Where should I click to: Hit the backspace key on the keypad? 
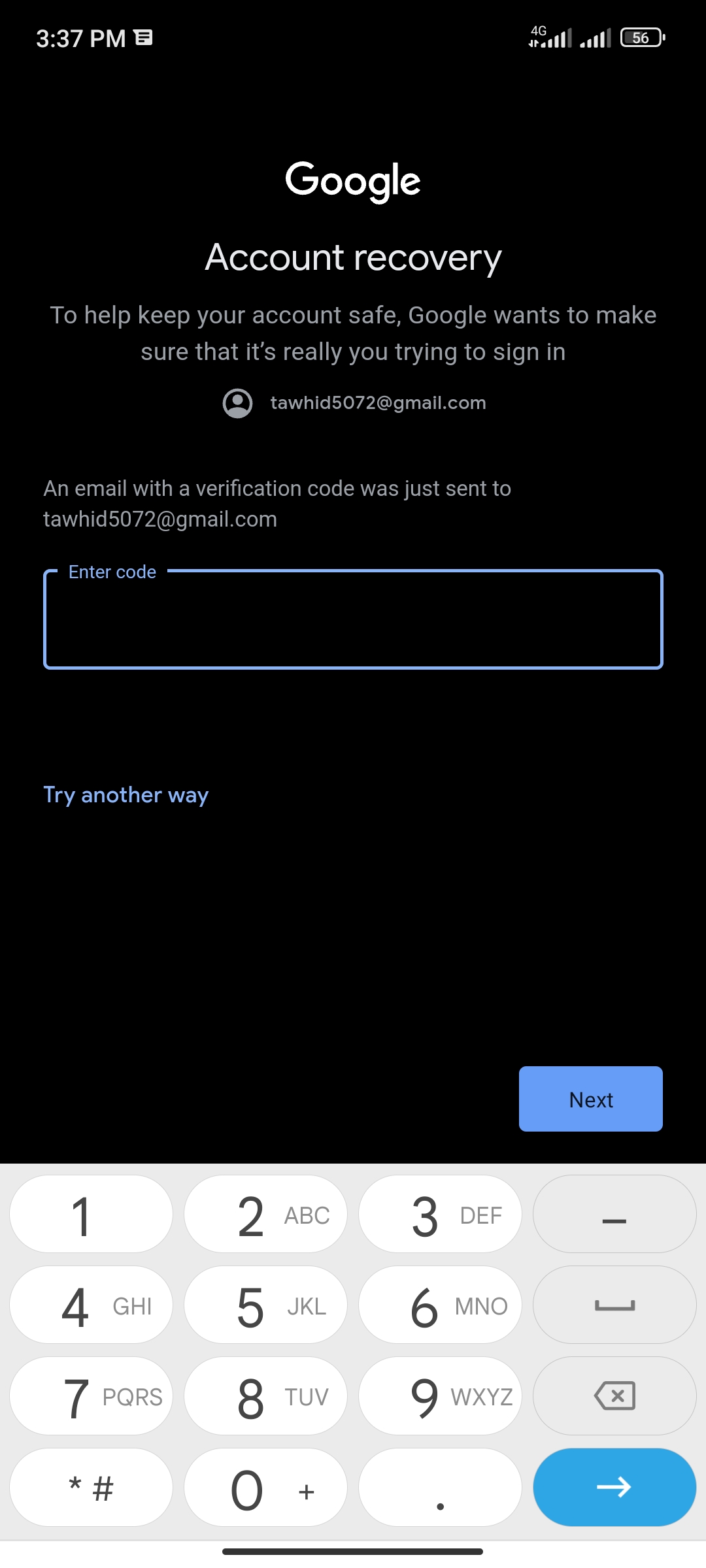pyautogui.click(x=614, y=1396)
